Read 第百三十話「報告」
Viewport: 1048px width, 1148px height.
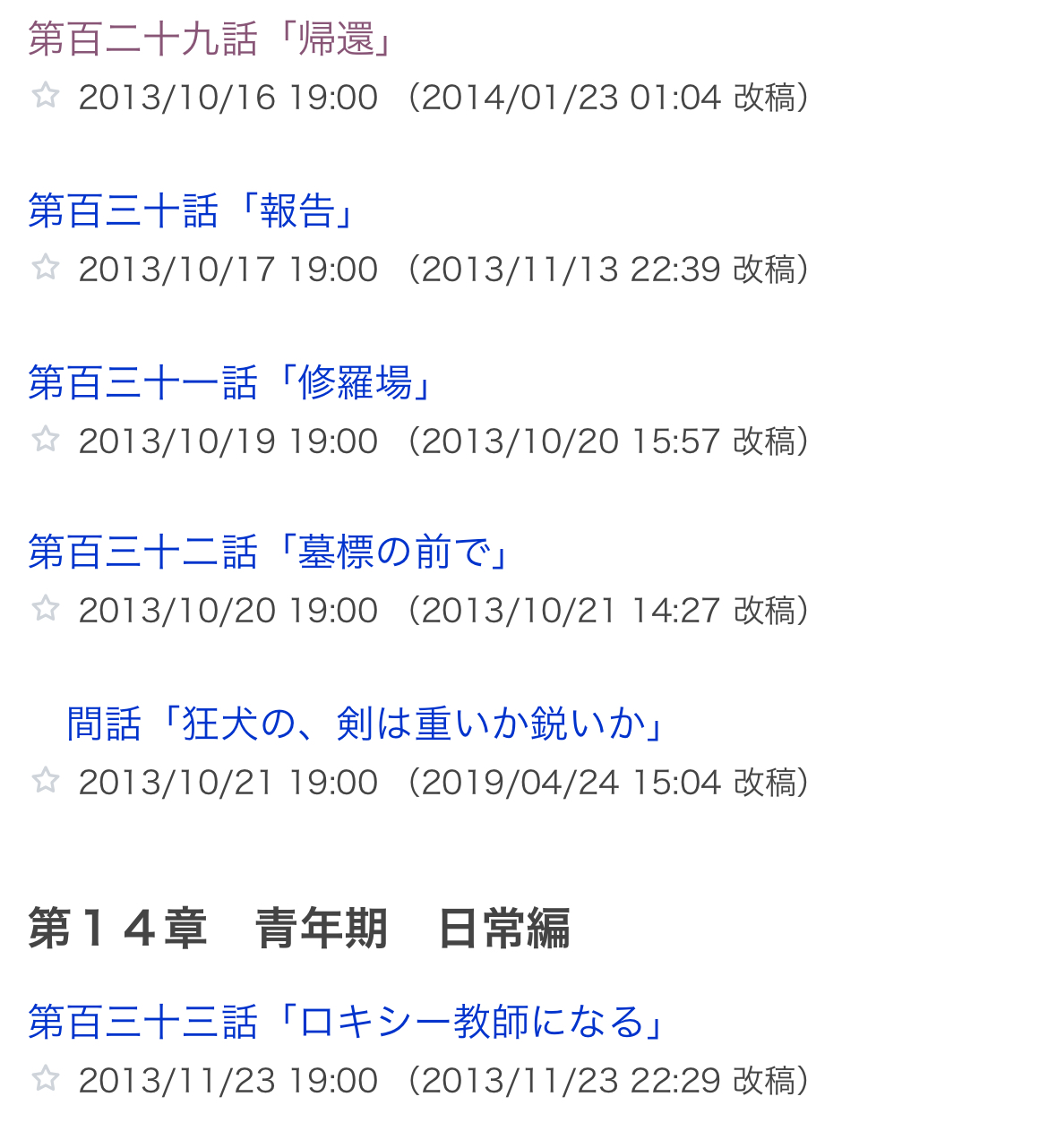(192, 211)
